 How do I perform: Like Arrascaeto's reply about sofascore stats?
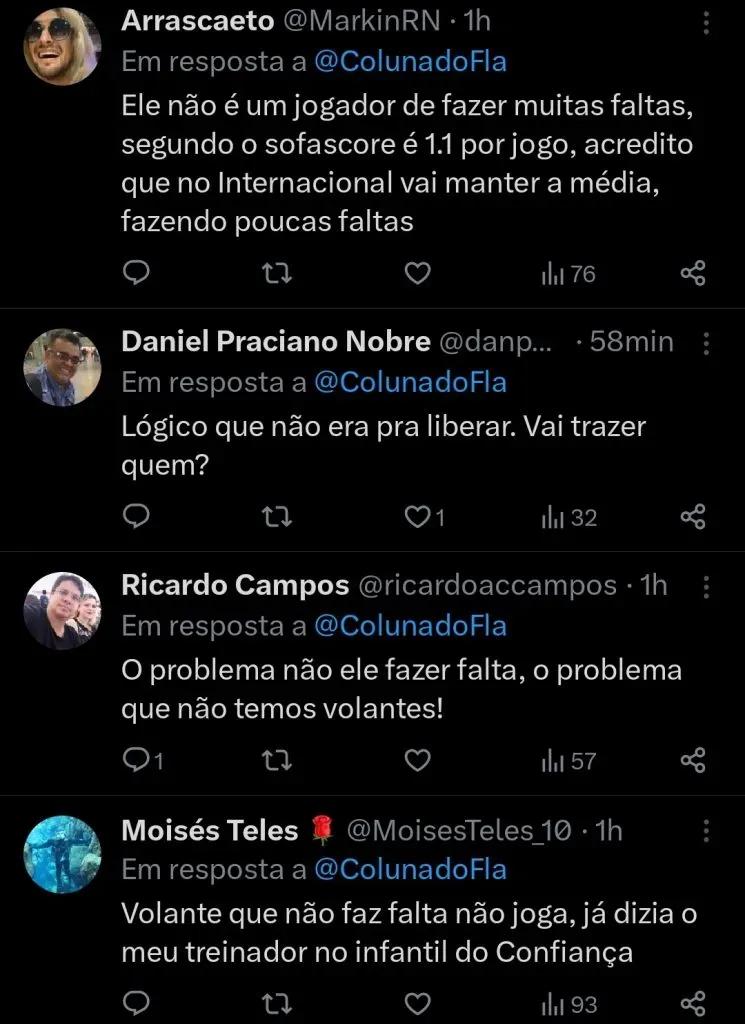tap(417, 273)
